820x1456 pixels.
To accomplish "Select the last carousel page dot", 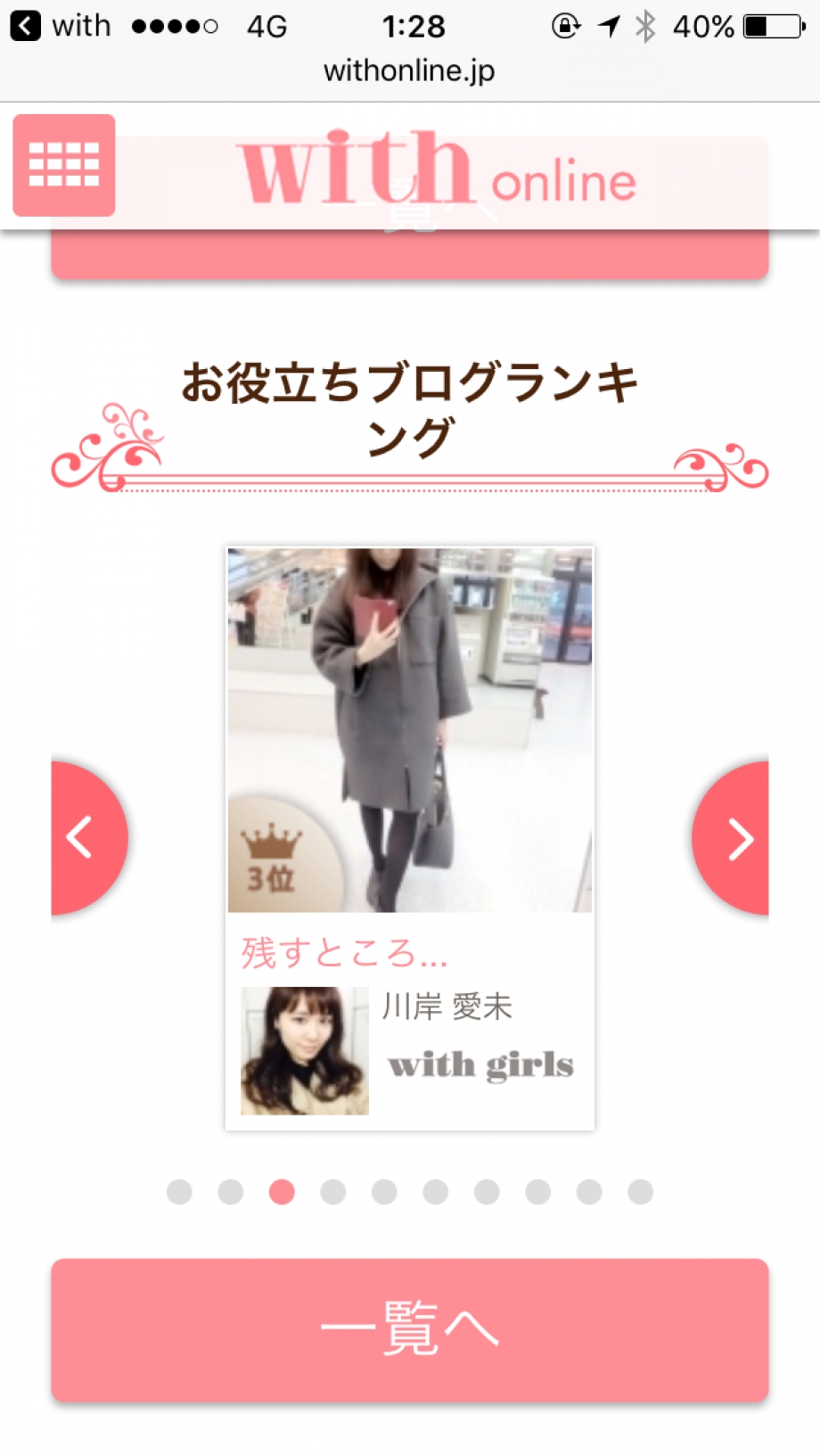I will [640, 1192].
